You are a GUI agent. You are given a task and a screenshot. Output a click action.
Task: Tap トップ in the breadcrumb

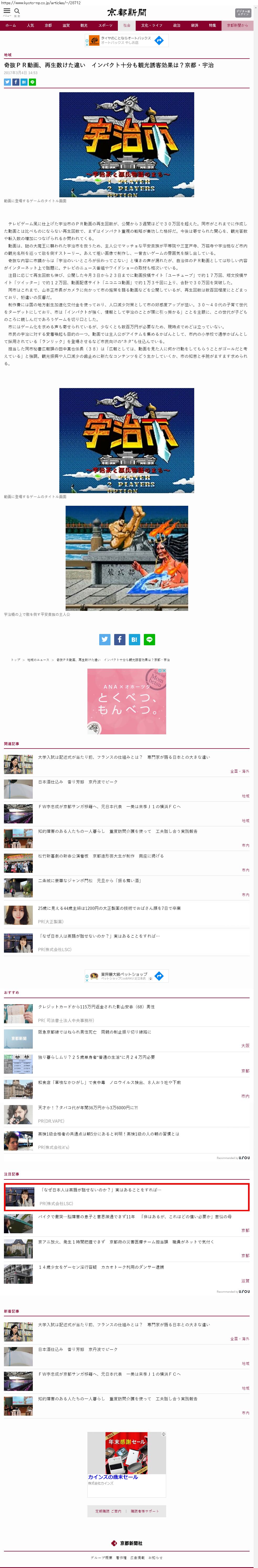tap(15, 660)
